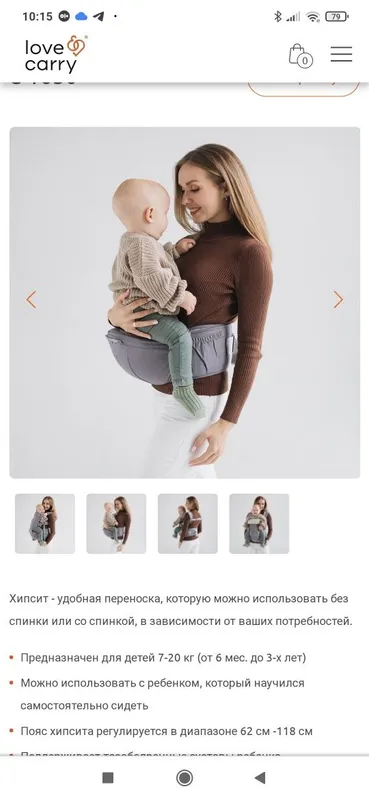Open the hamburger menu
This screenshot has height=800, width=369.
pyautogui.click(x=341, y=54)
